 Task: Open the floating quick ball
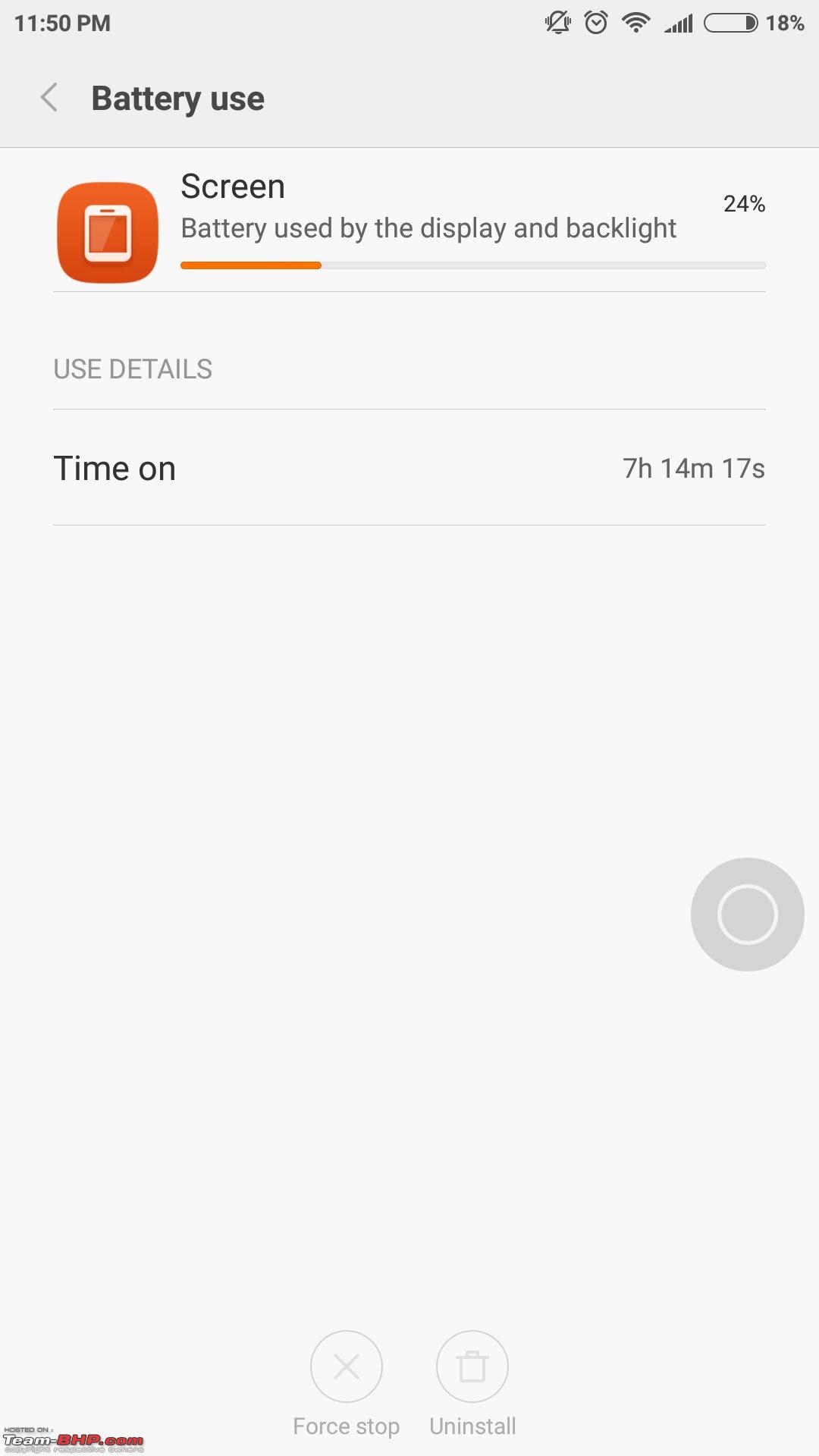coord(747,914)
